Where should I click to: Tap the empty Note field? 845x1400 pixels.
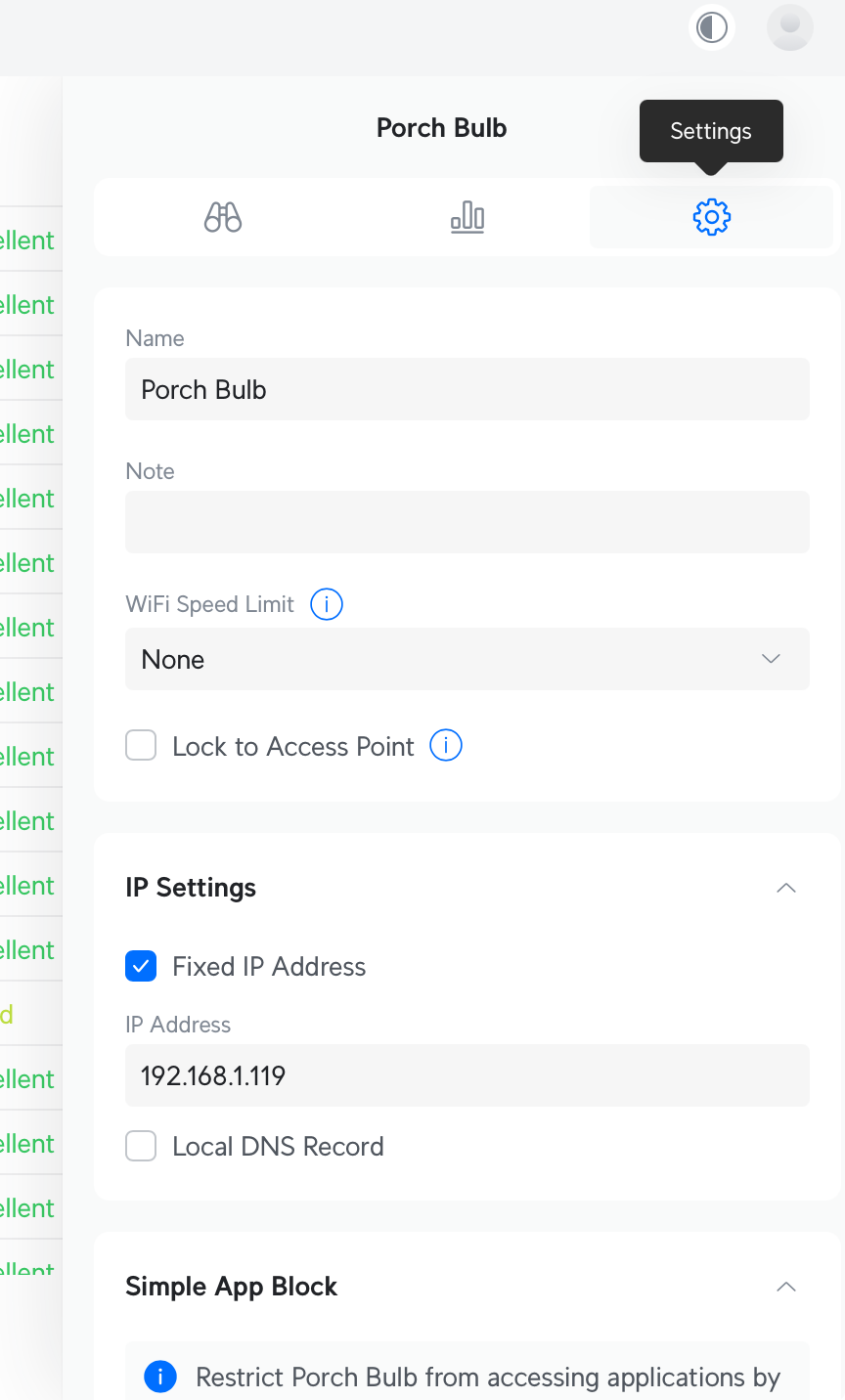point(467,522)
